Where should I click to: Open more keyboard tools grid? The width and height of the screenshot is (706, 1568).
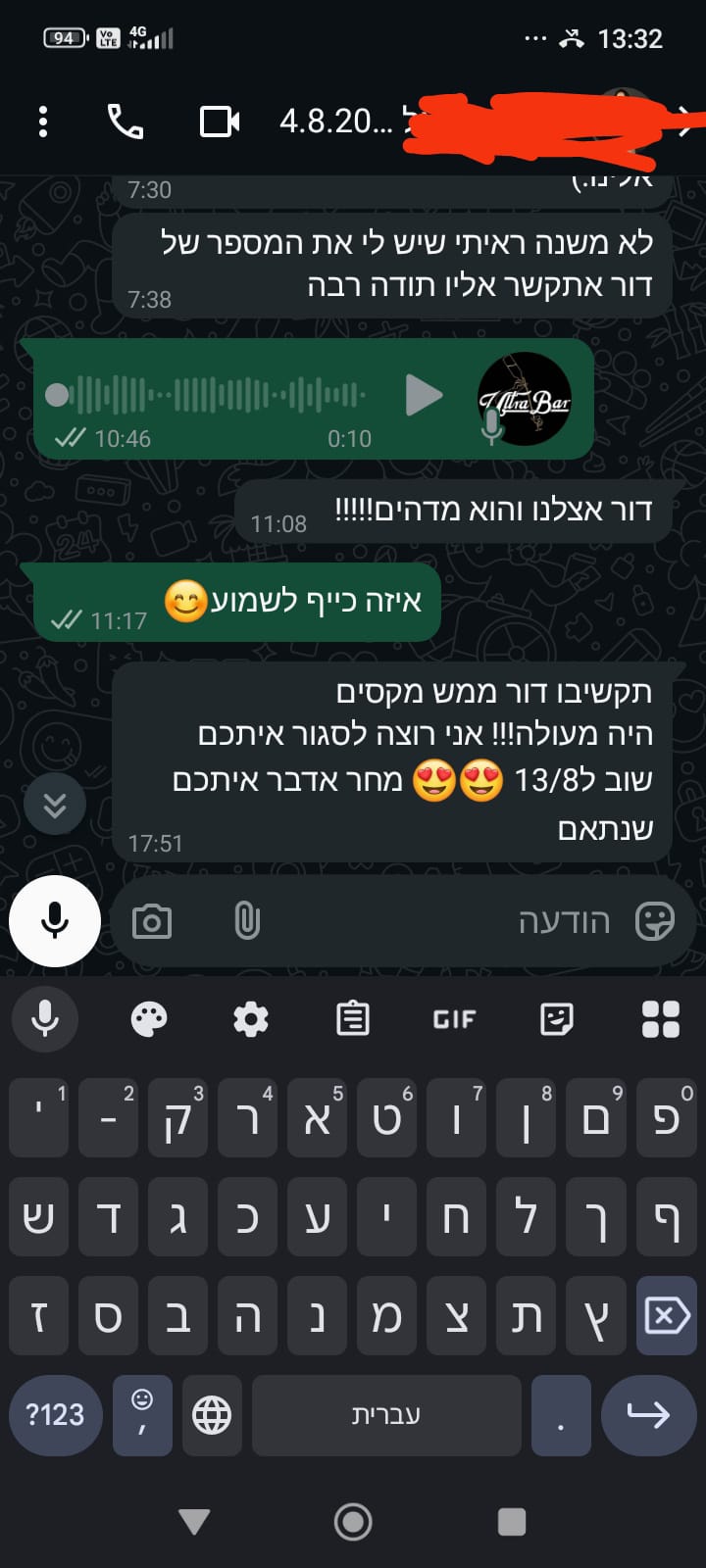pyautogui.click(x=660, y=1019)
